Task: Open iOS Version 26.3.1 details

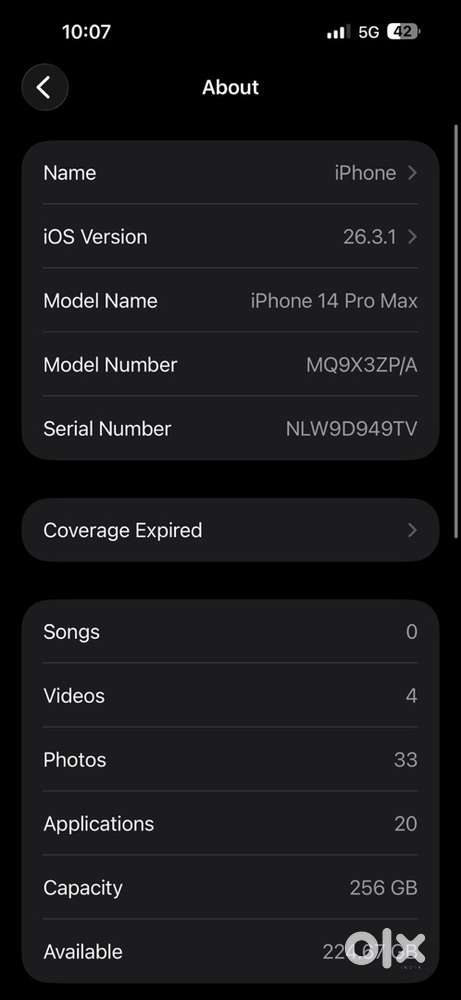Action: [230, 237]
